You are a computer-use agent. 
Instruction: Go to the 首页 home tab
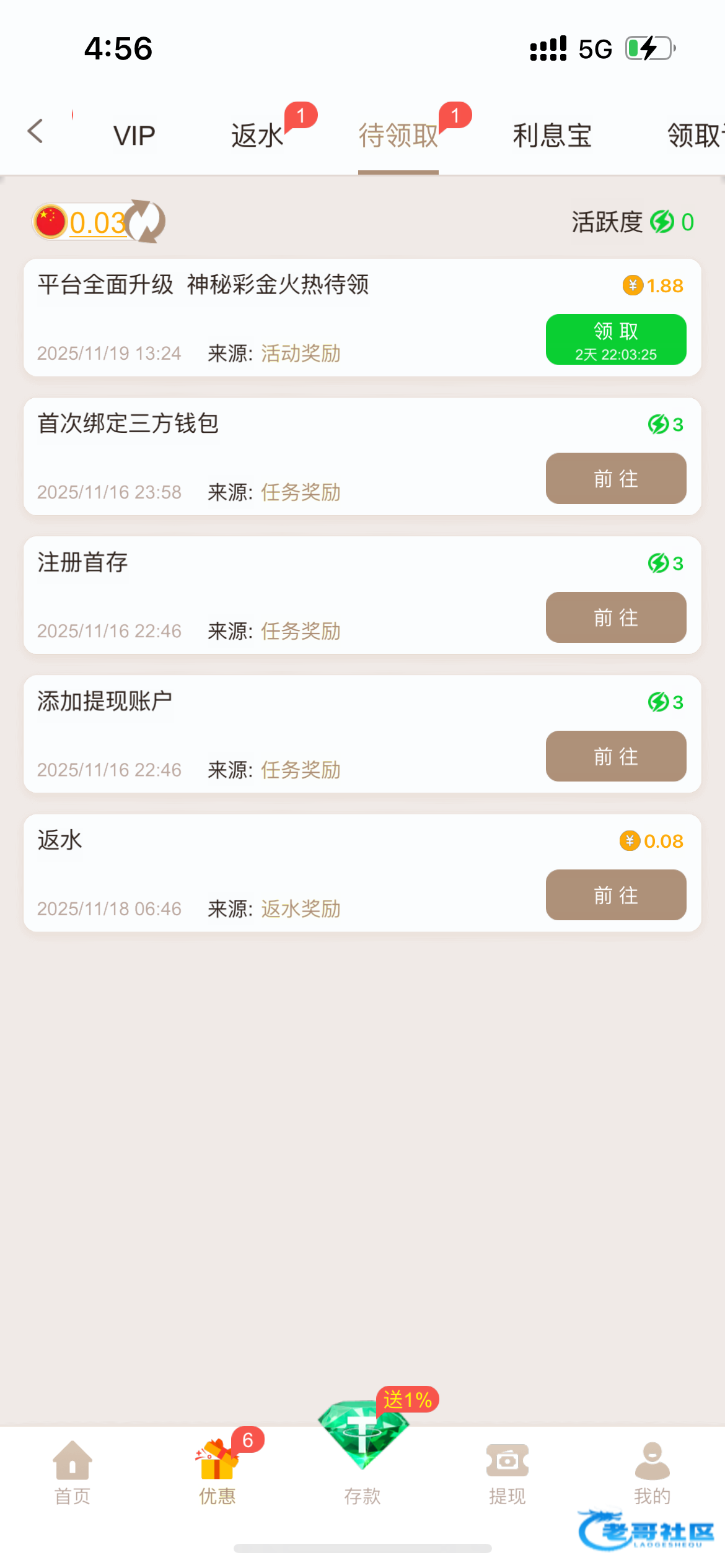pos(72,1473)
